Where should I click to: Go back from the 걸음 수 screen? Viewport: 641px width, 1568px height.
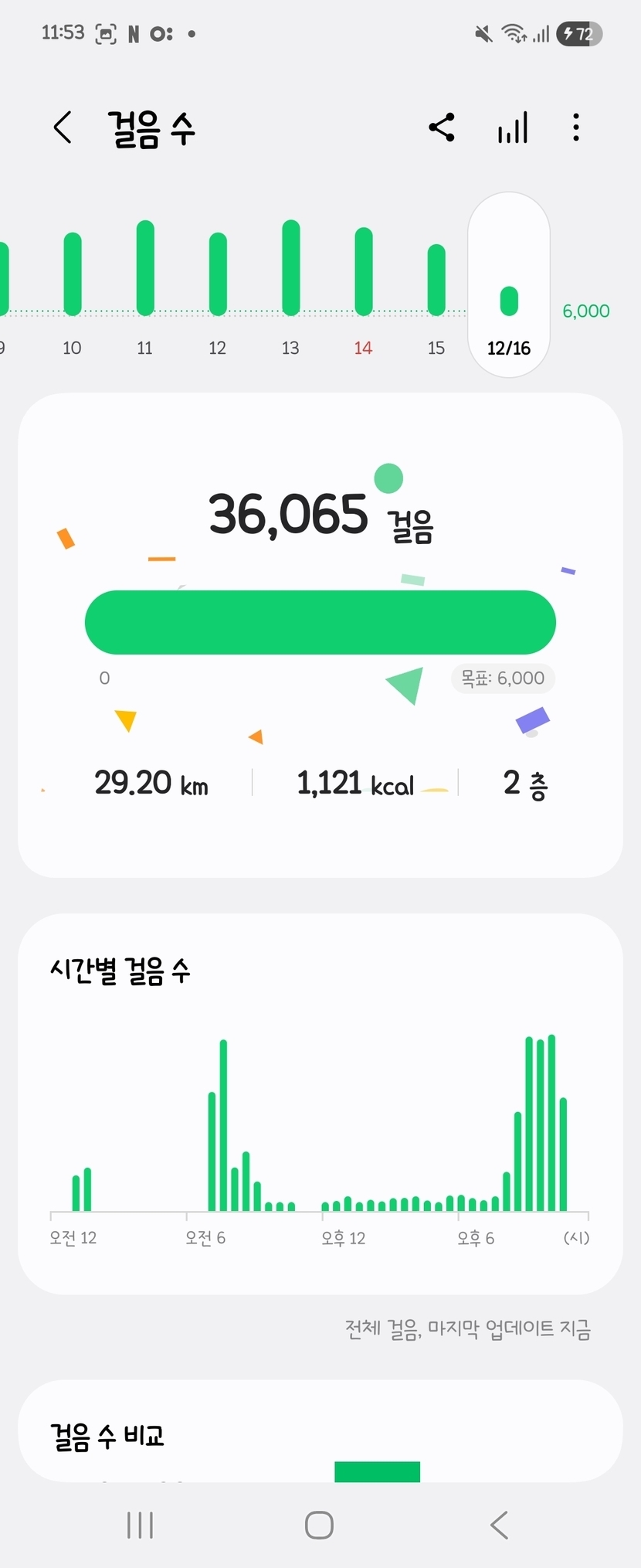pyautogui.click(x=63, y=128)
